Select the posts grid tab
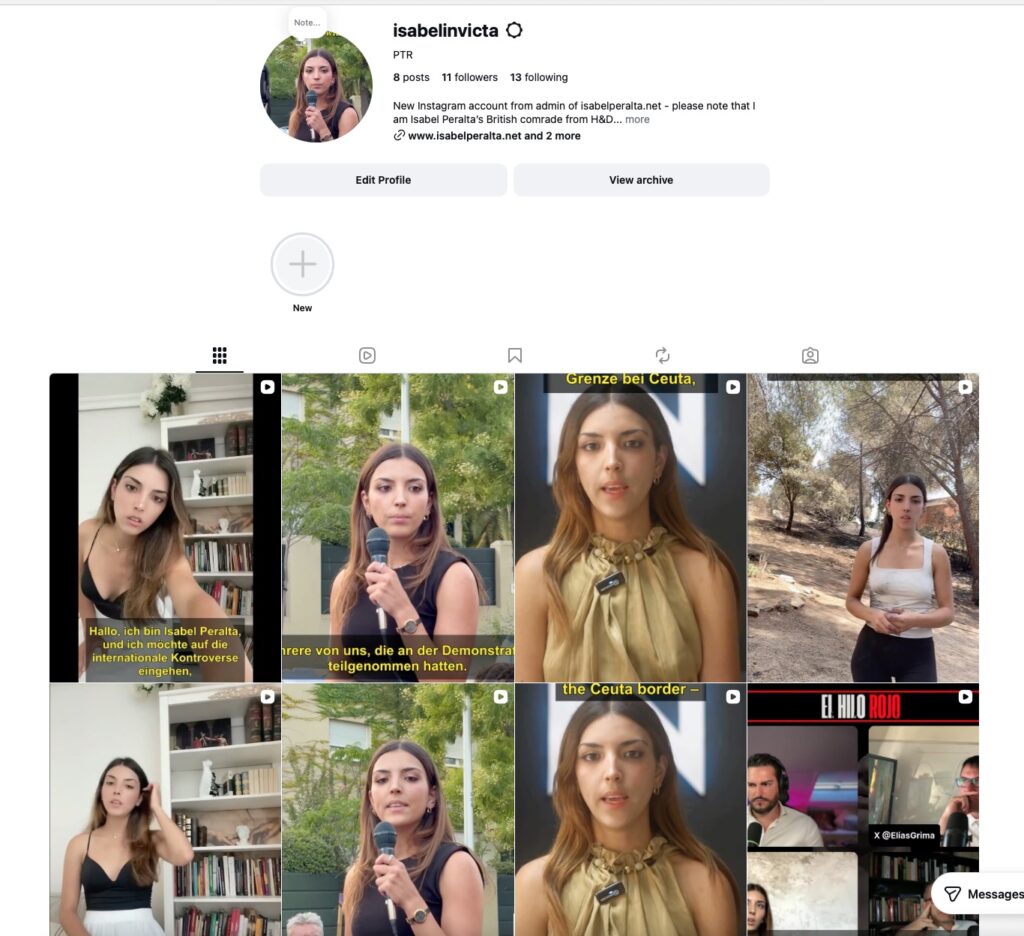Viewport: 1024px width, 936px height. (x=219, y=355)
